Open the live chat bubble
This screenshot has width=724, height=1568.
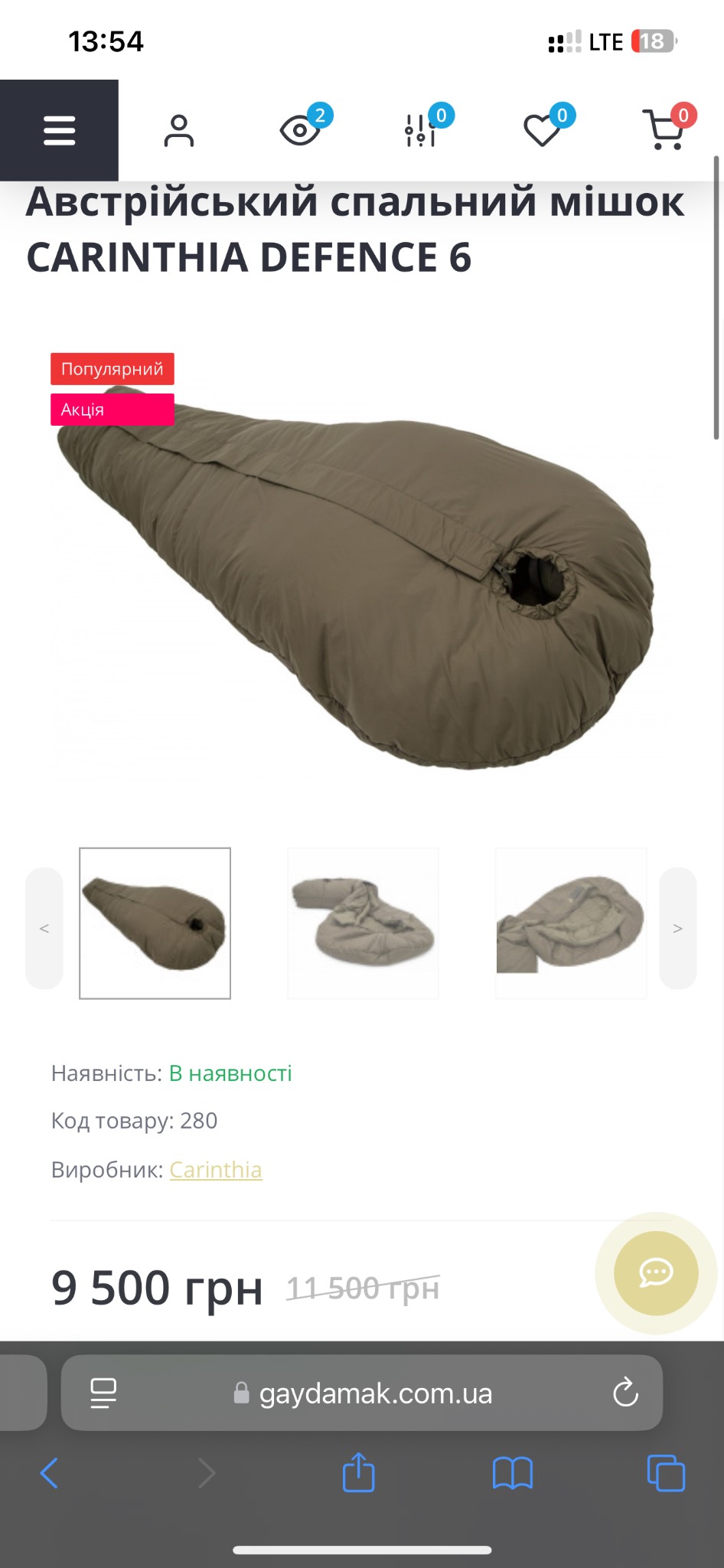(x=656, y=1273)
